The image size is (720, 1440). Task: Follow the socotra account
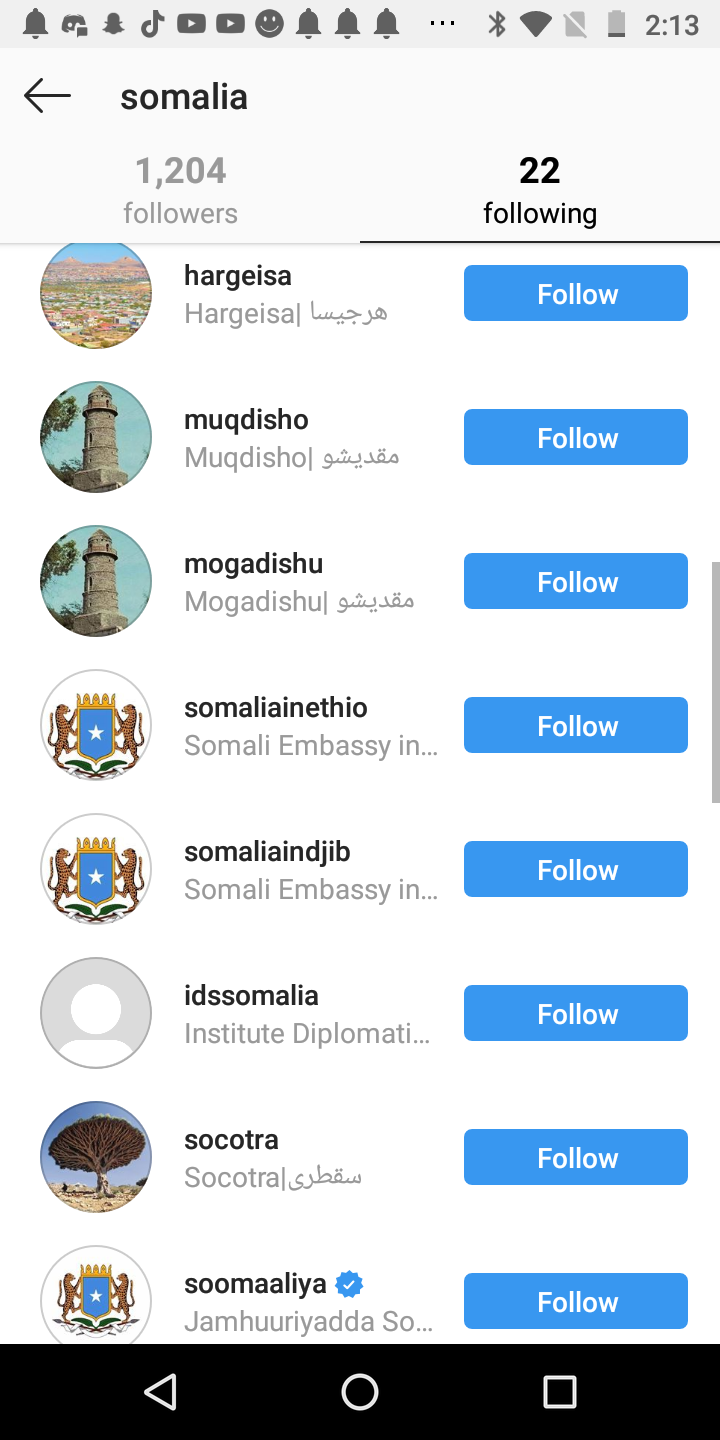pyautogui.click(x=575, y=1157)
